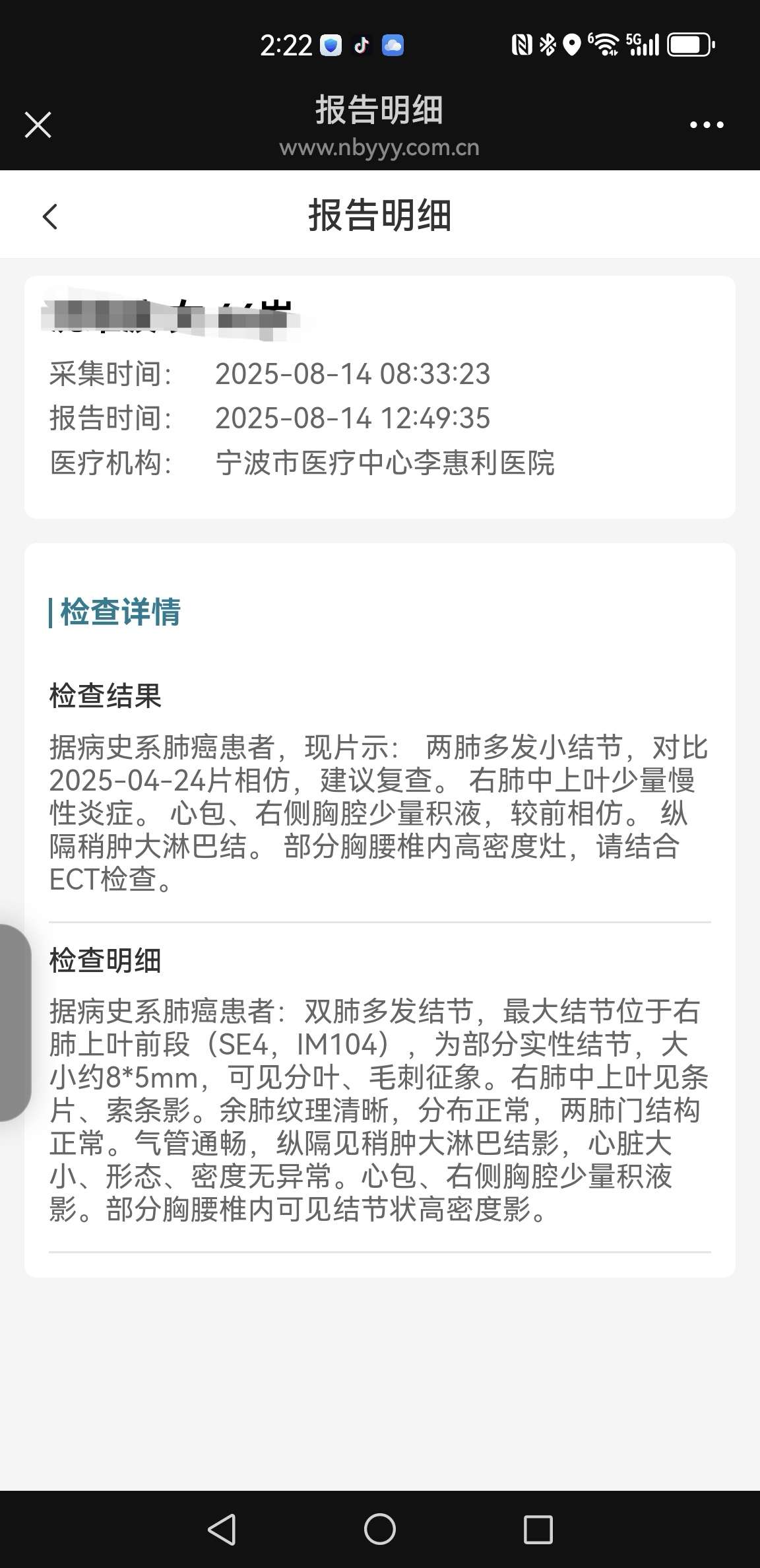Close the page with the X button
Image resolution: width=760 pixels, height=1568 pixels.
coord(38,124)
